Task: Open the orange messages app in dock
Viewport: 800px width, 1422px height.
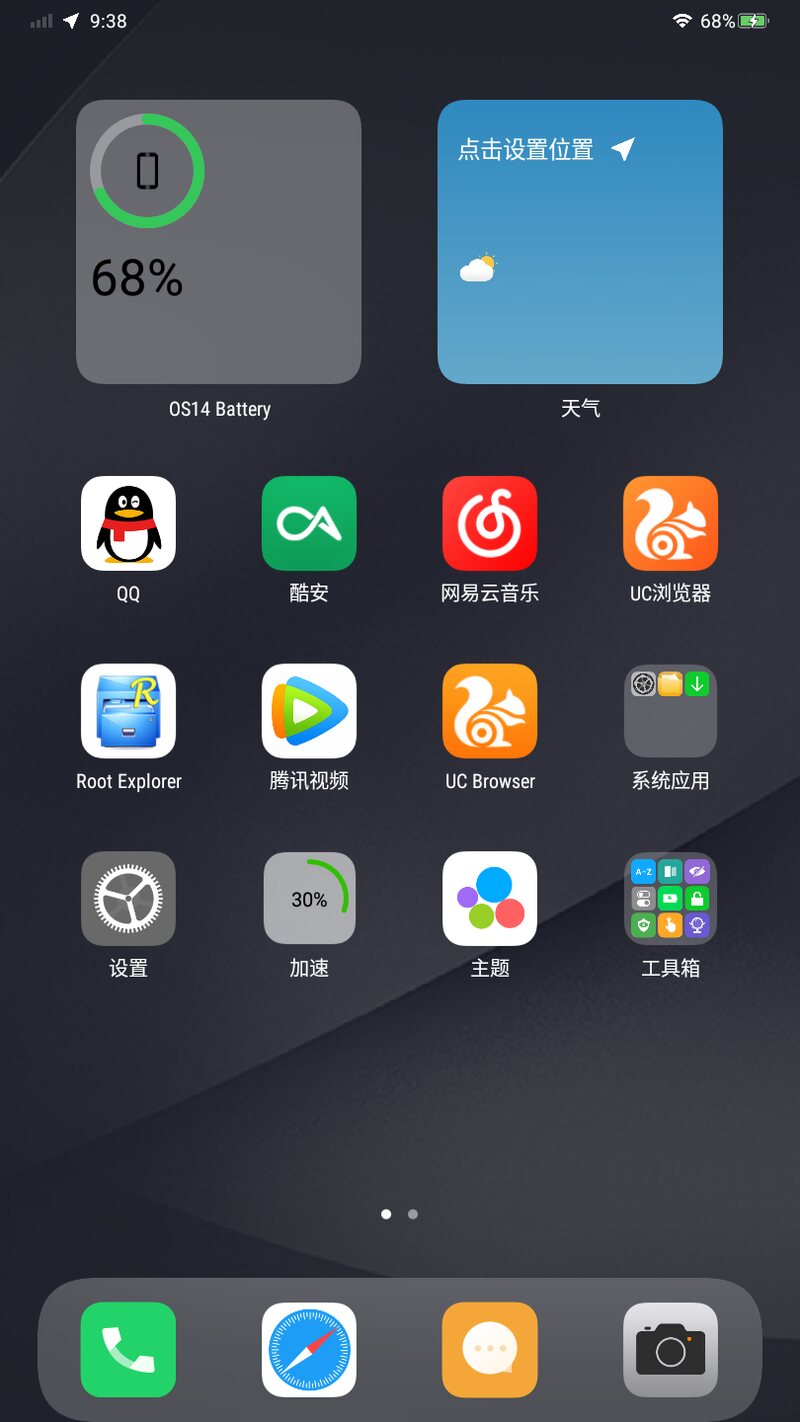Action: [x=490, y=1349]
